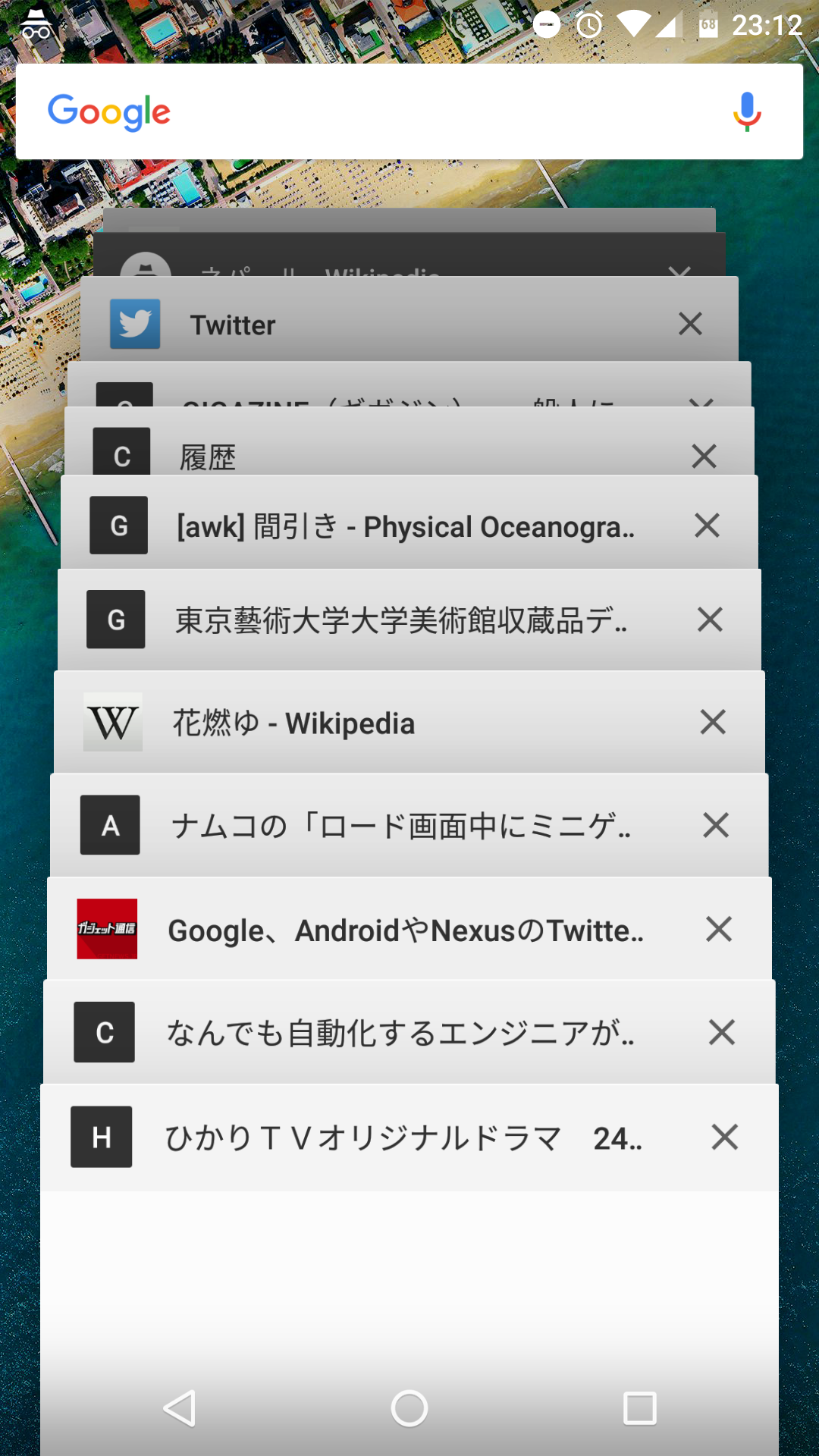The height and width of the screenshot is (1456, 819).
Task: Close the Twitter tab
Action: click(x=690, y=324)
